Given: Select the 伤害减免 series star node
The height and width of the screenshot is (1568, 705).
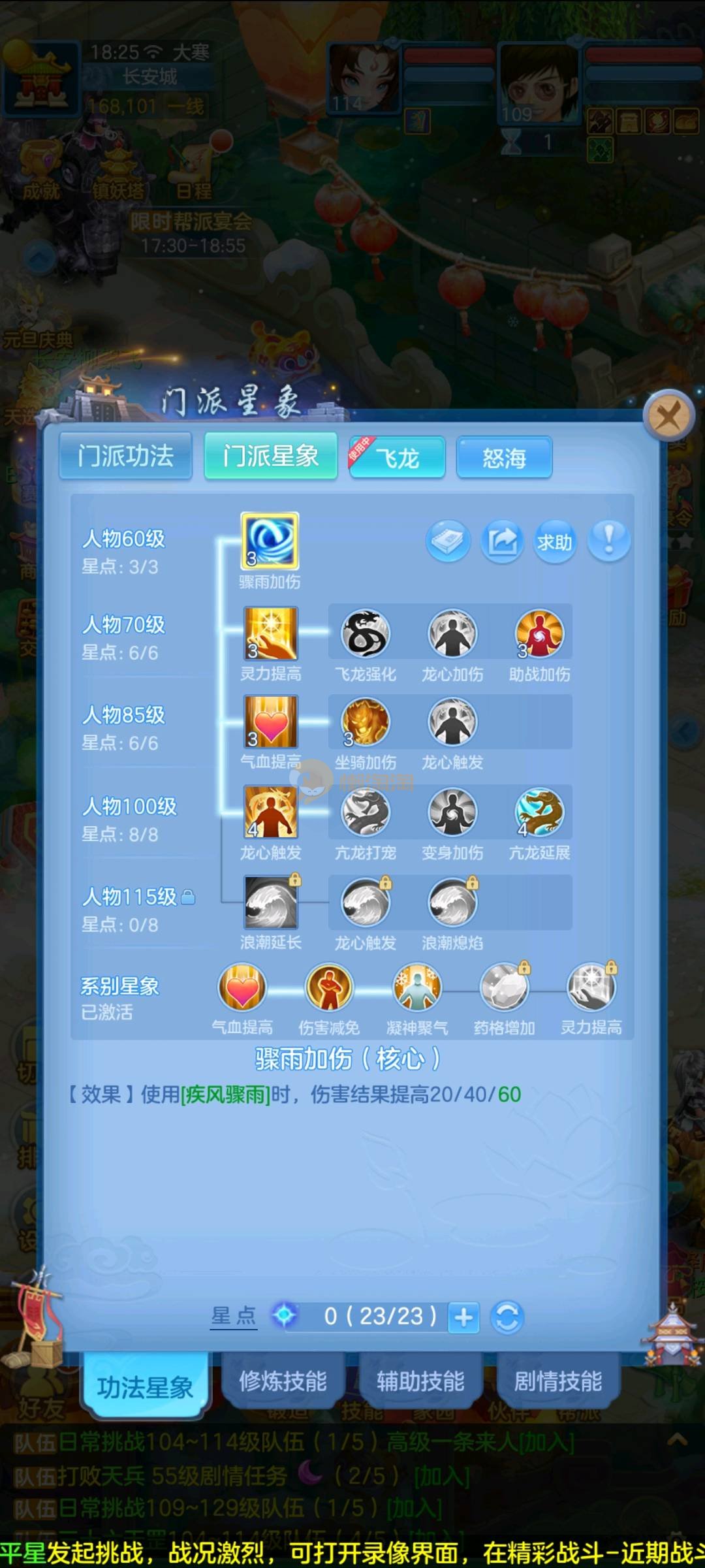Looking at the screenshot, I should [329, 988].
